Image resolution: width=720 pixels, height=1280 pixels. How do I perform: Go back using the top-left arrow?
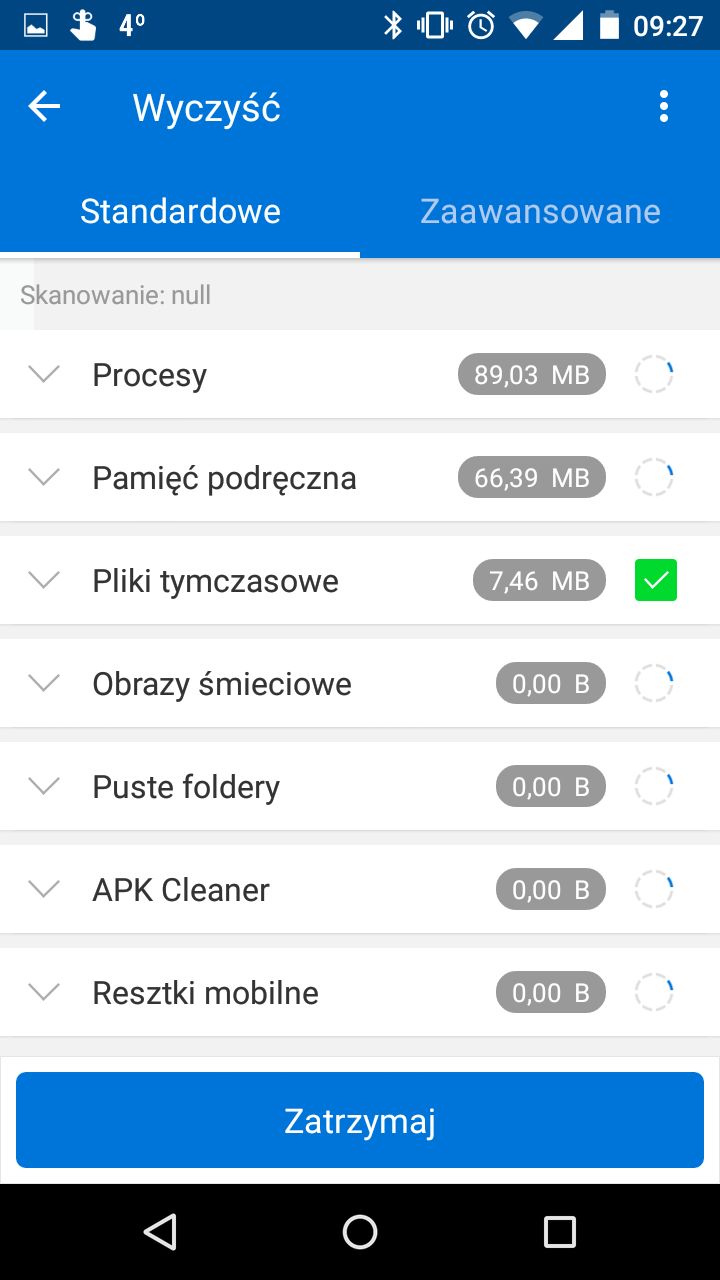pos(44,106)
